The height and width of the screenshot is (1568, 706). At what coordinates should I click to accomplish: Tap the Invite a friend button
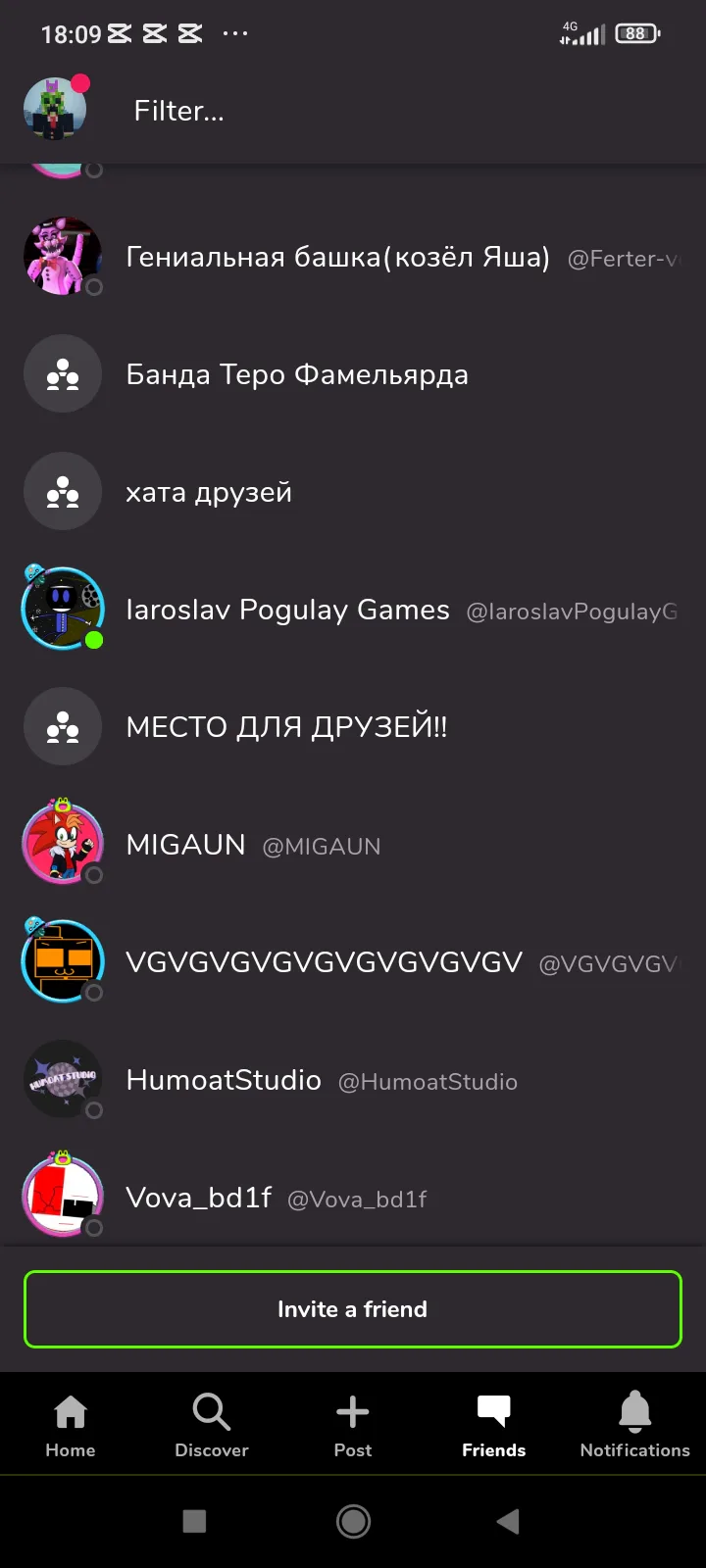353,1309
